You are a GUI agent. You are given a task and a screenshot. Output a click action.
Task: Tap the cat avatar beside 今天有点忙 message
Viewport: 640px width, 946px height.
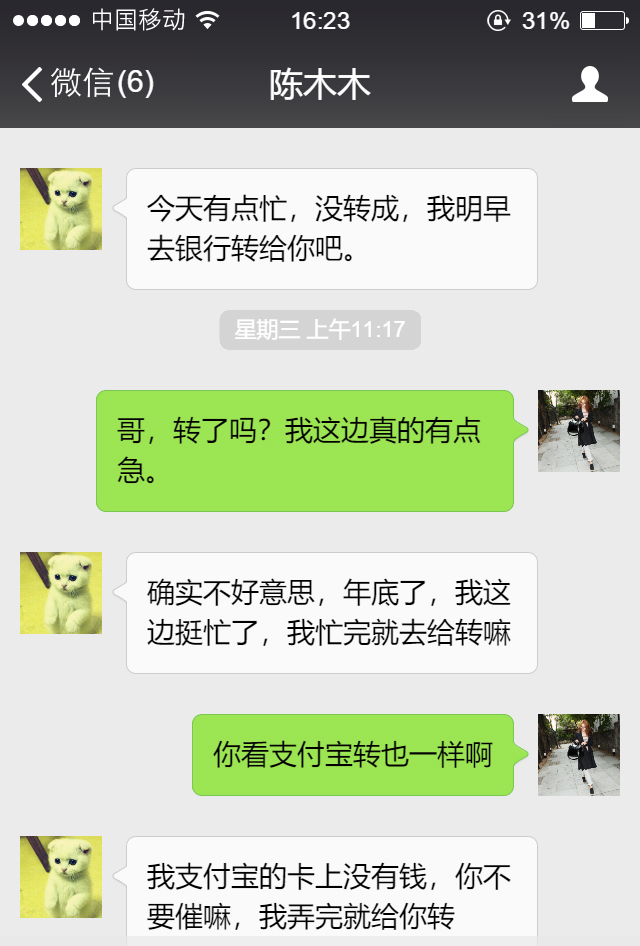pyautogui.click(x=61, y=209)
